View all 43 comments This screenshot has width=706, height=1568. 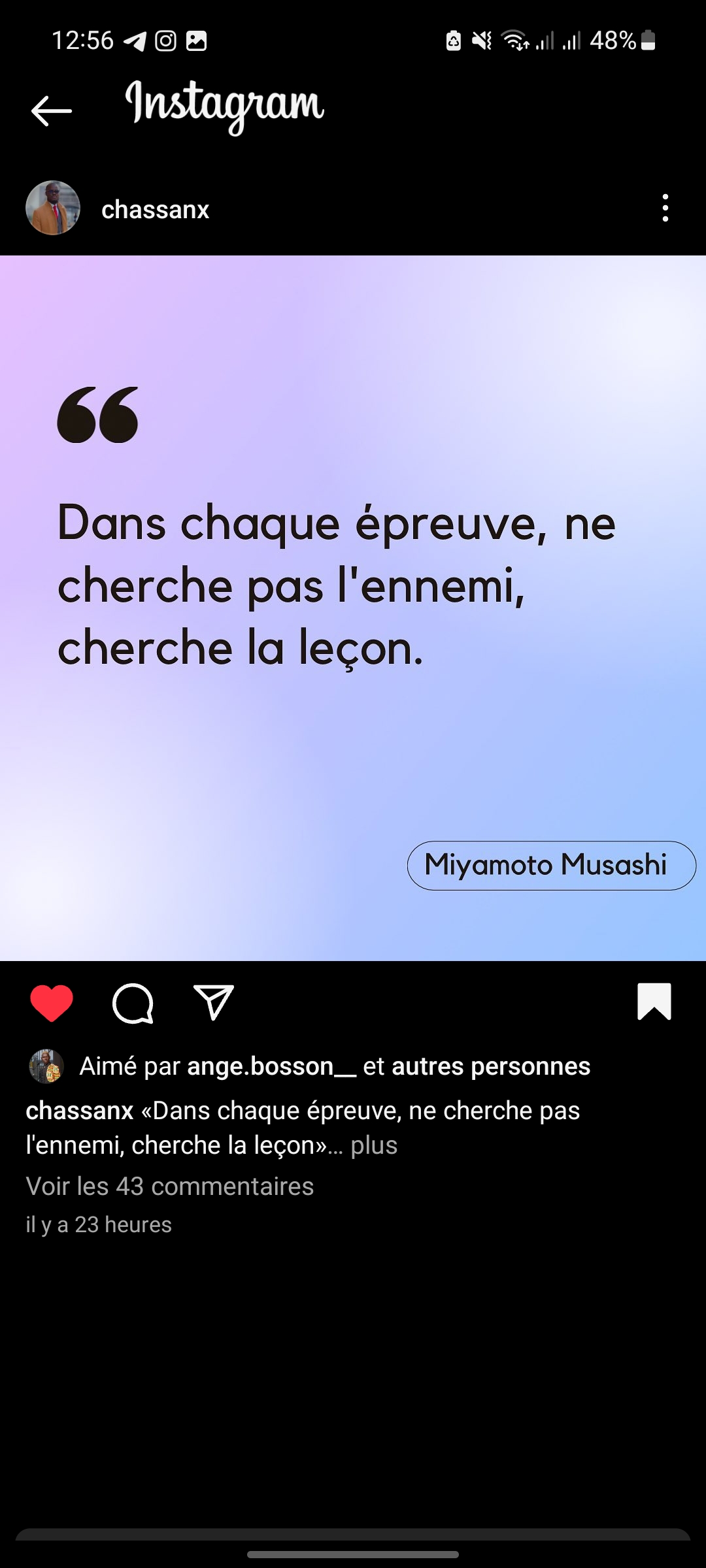click(170, 1186)
